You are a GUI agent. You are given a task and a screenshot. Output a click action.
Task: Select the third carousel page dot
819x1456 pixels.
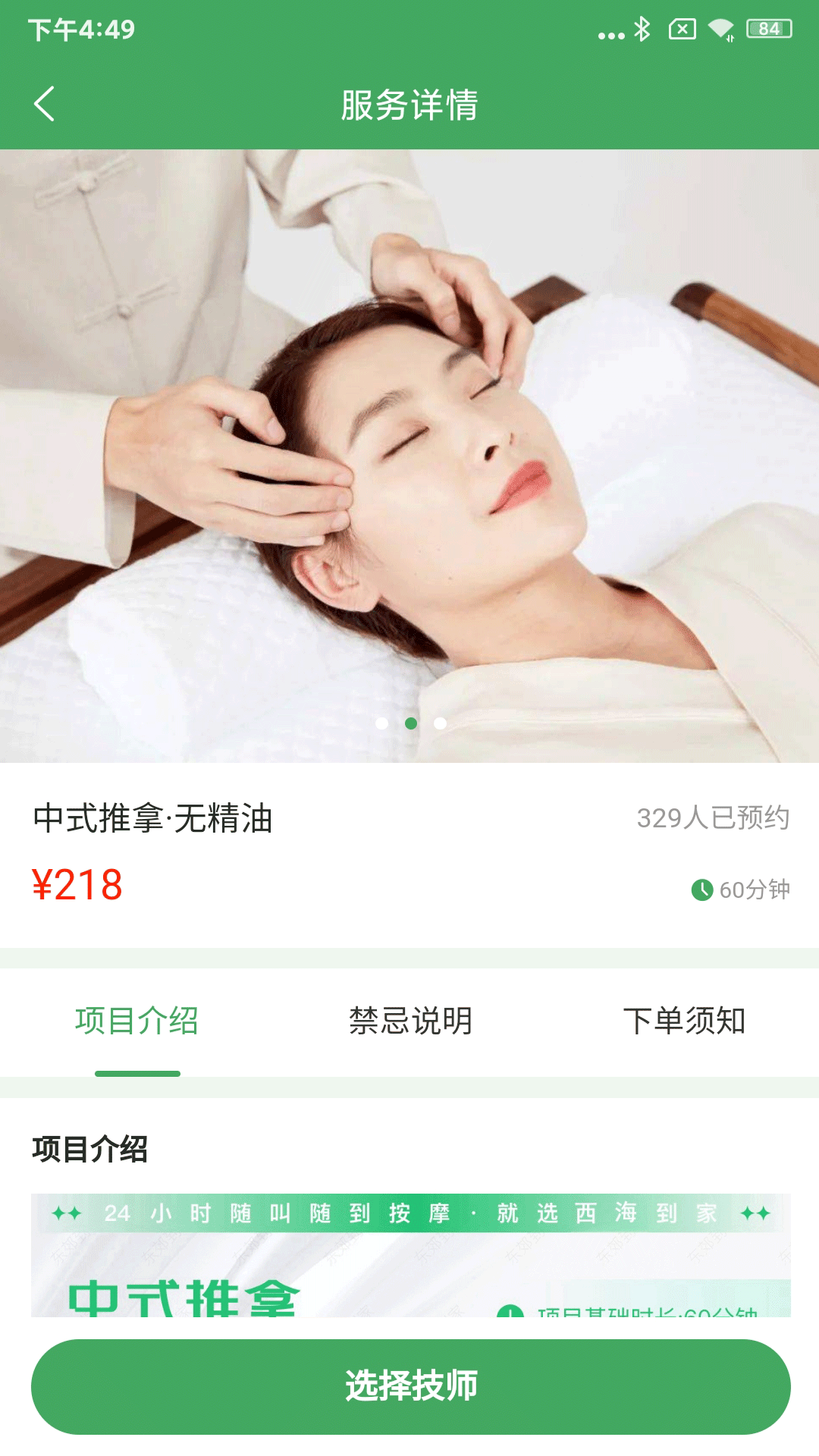[438, 724]
